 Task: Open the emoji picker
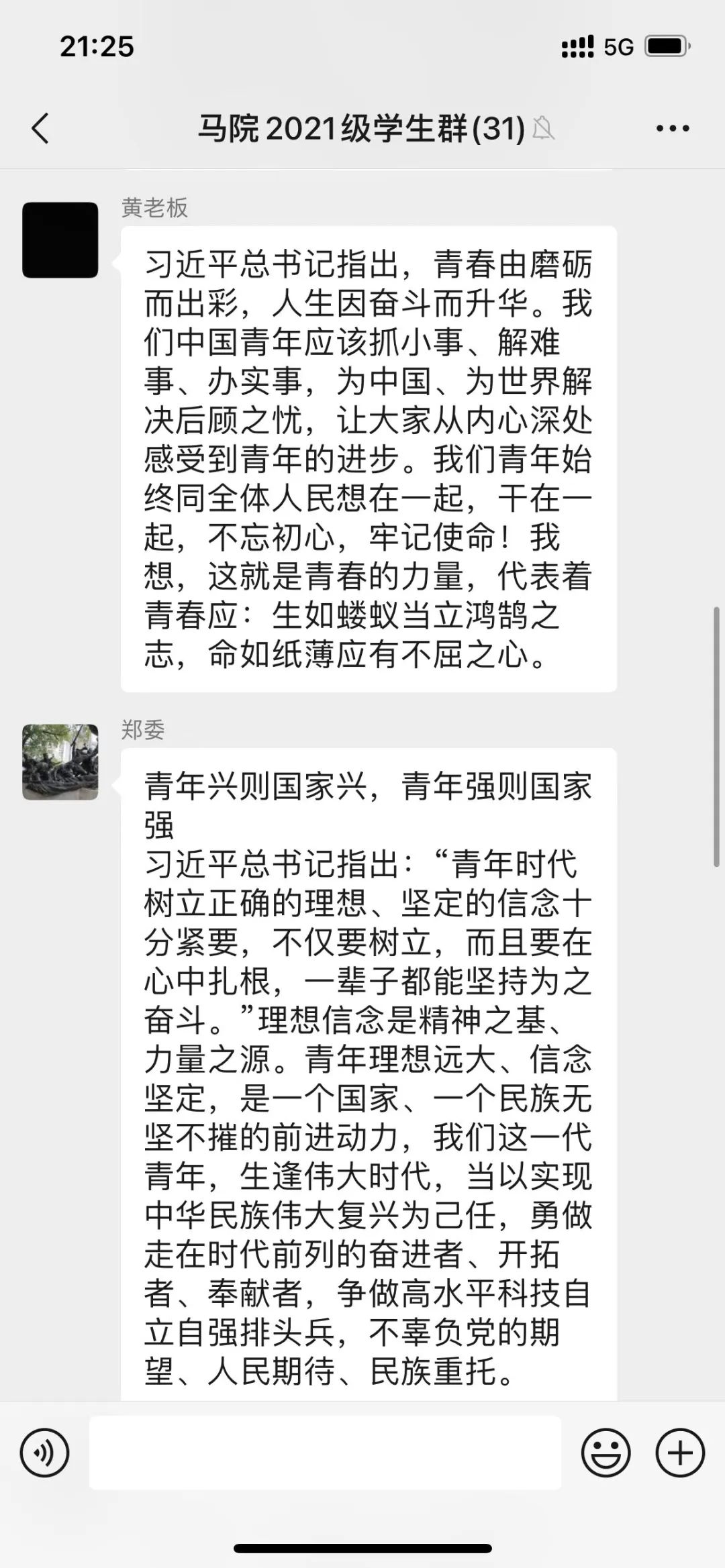pyautogui.click(x=606, y=1453)
